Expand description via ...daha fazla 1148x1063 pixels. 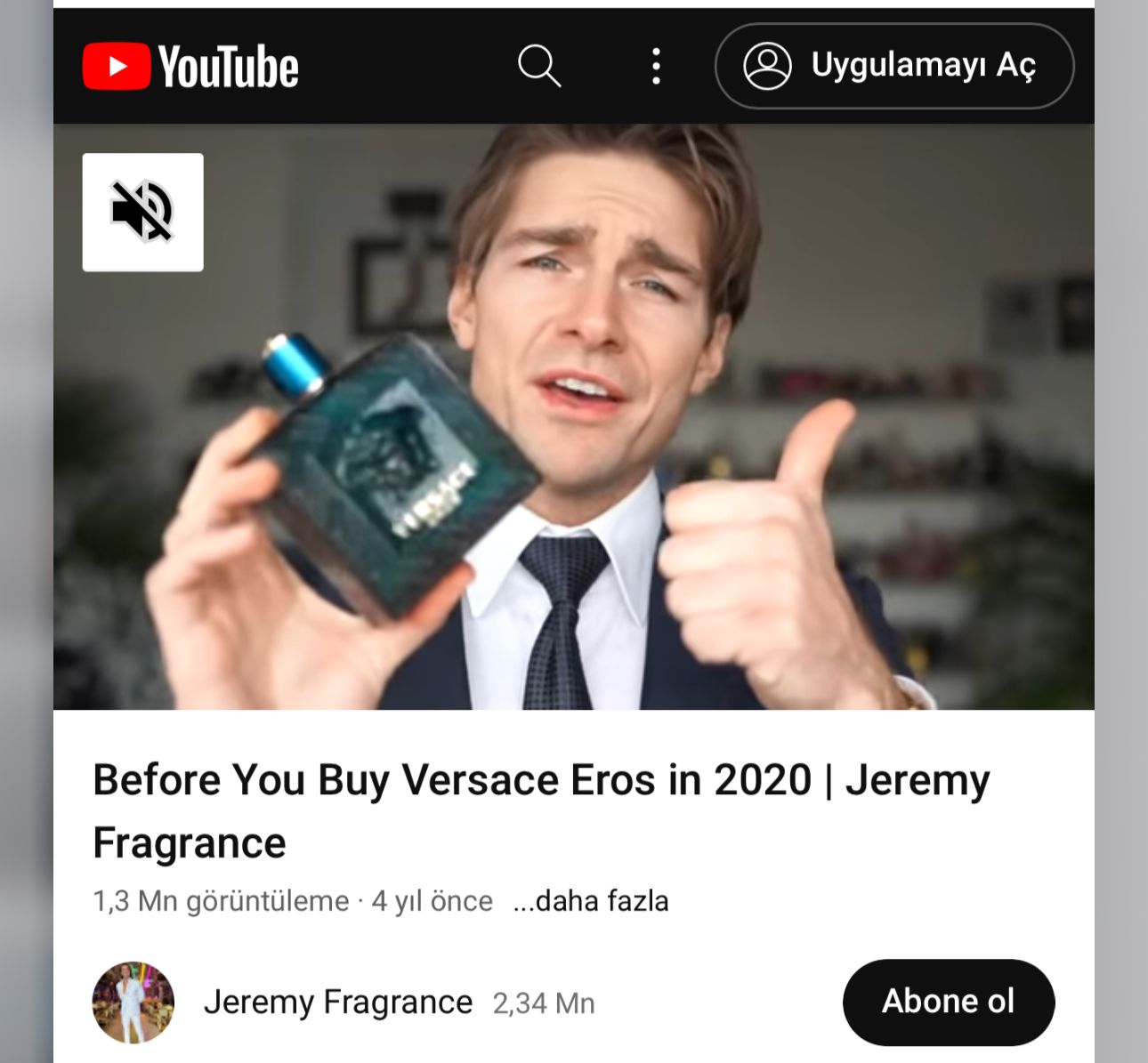[x=591, y=901]
